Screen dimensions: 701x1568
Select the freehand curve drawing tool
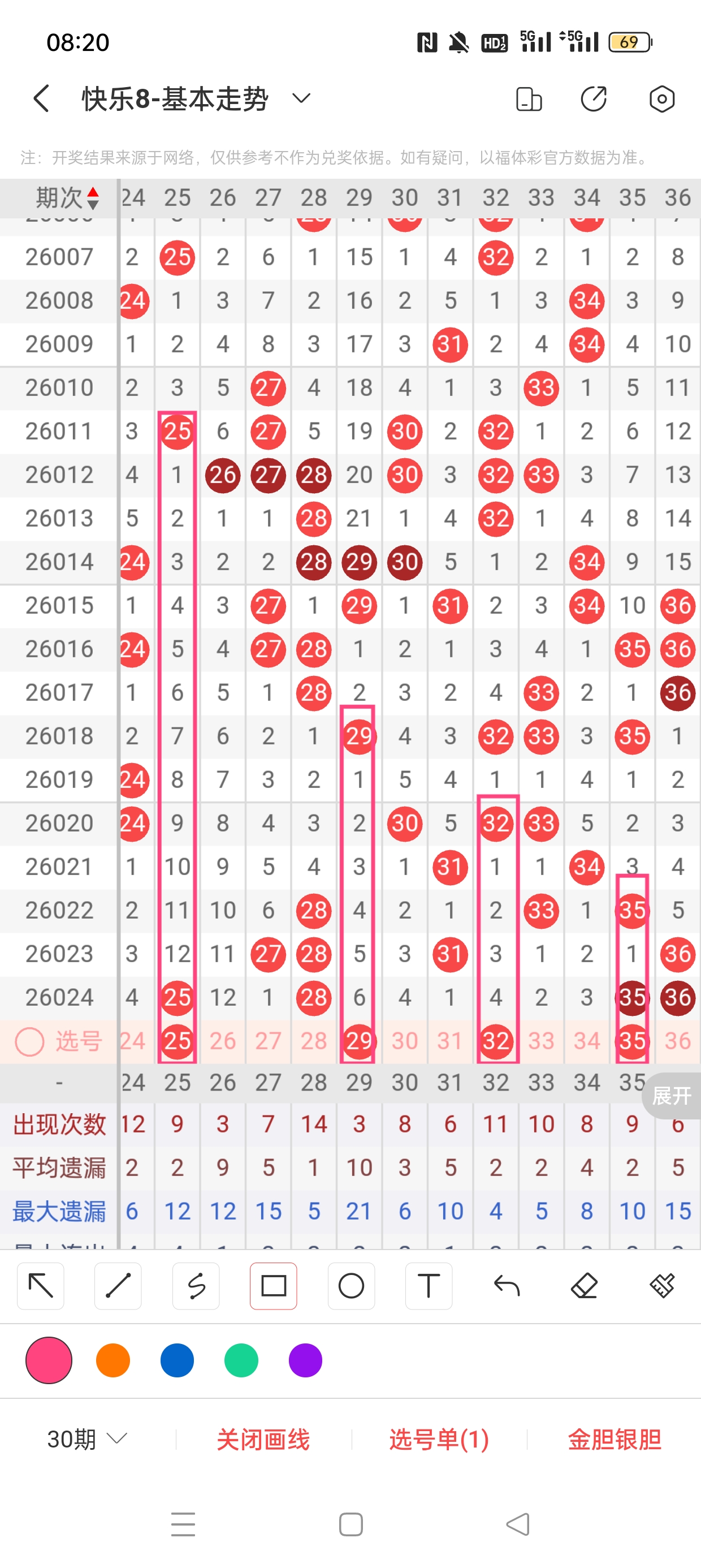196,1286
